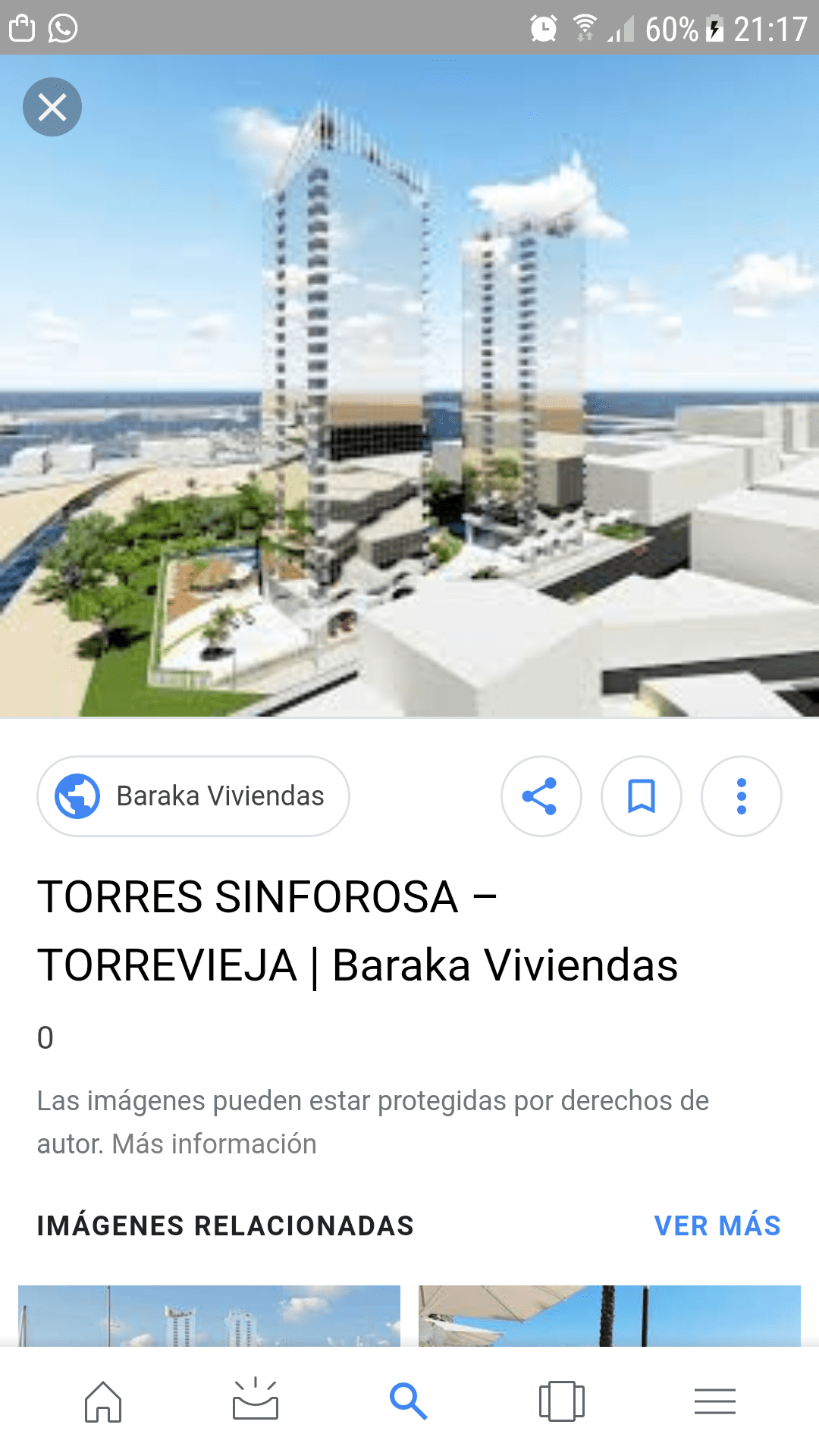Open the Torres Sinforosa page title
The height and width of the screenshot is (1456, 819).
click(x=357, y=931)
